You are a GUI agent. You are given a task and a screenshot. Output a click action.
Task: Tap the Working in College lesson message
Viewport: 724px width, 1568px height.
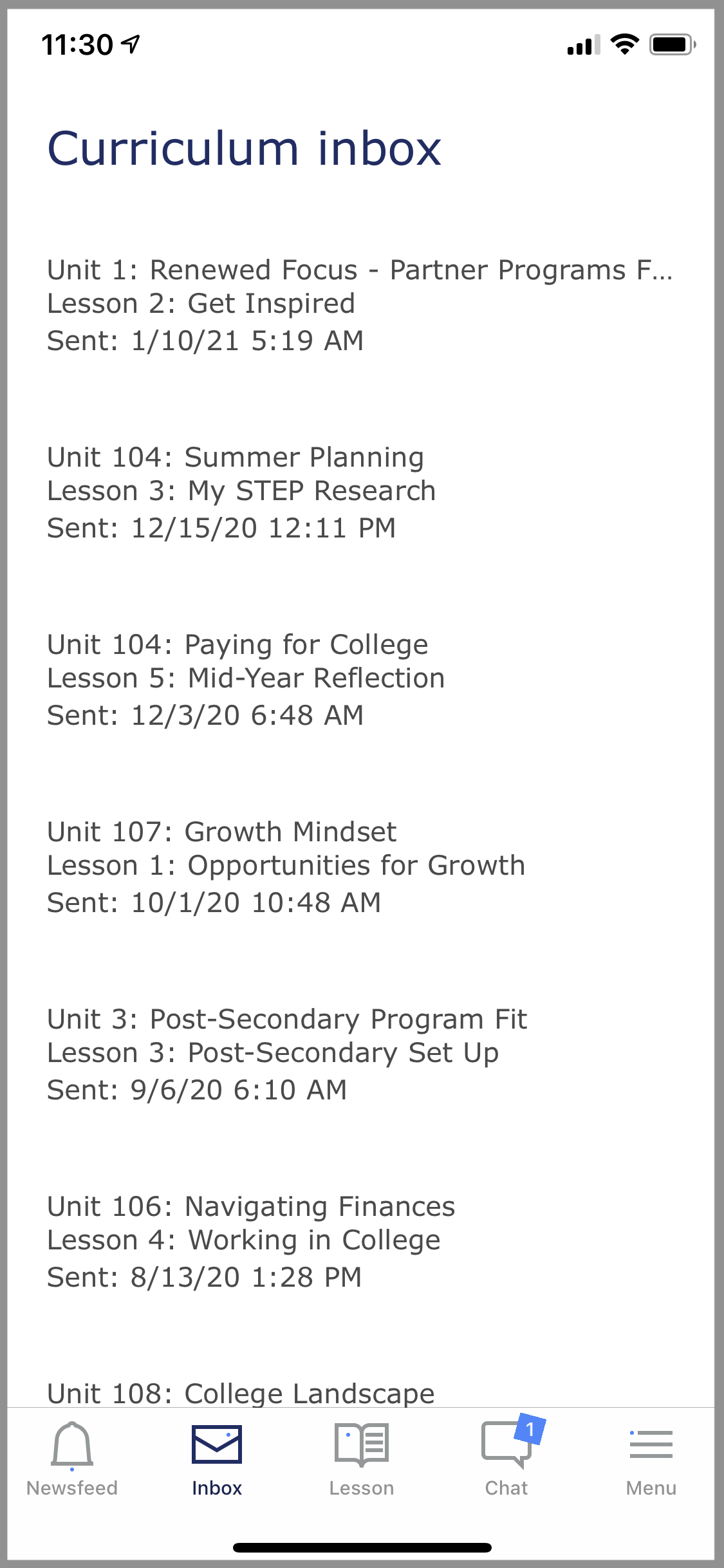[360, 1241]
